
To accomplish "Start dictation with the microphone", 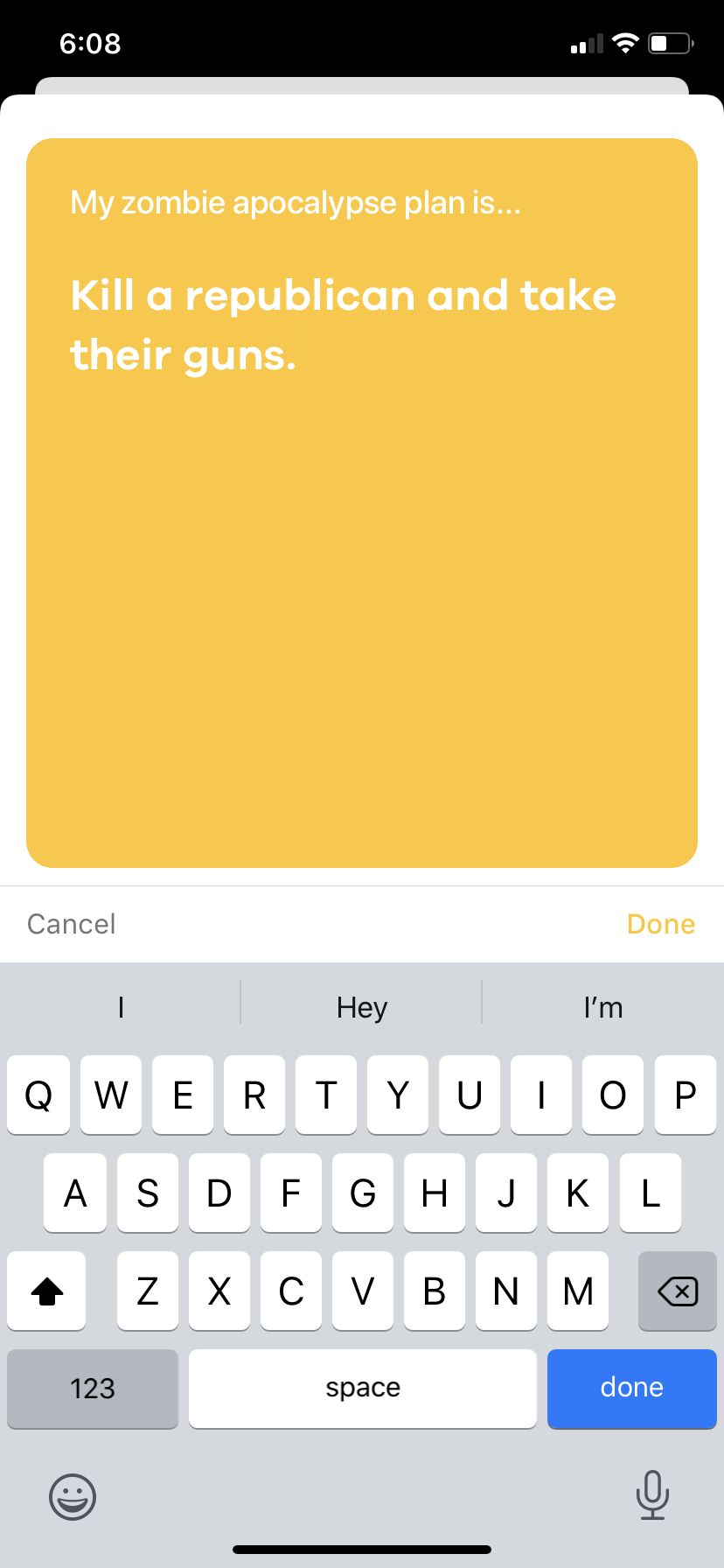I will pyautogui.click(x=652, y=1494).
